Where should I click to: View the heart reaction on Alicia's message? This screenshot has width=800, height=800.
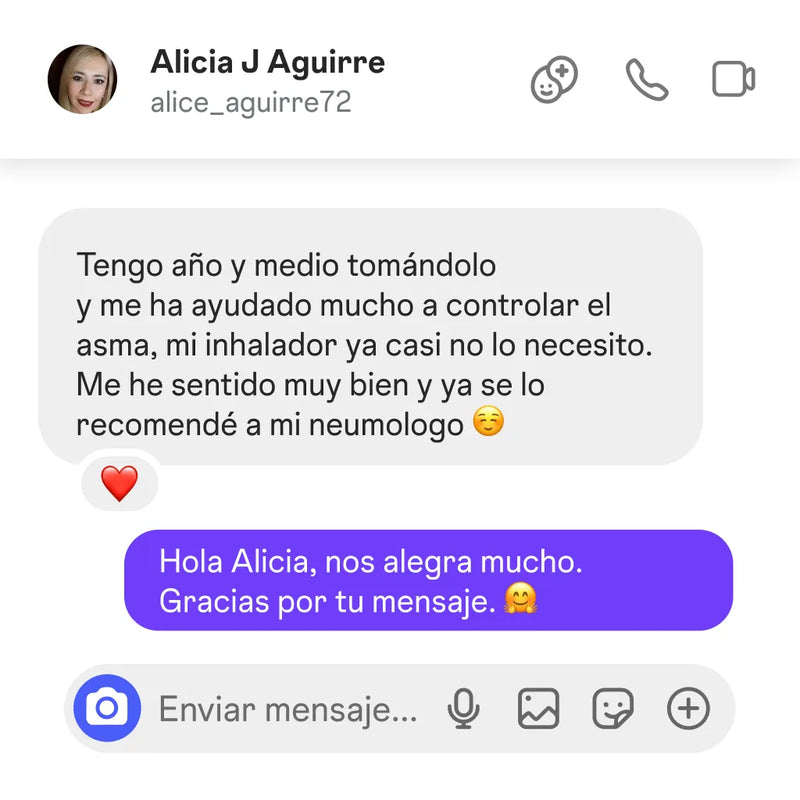tap(119, 484)
